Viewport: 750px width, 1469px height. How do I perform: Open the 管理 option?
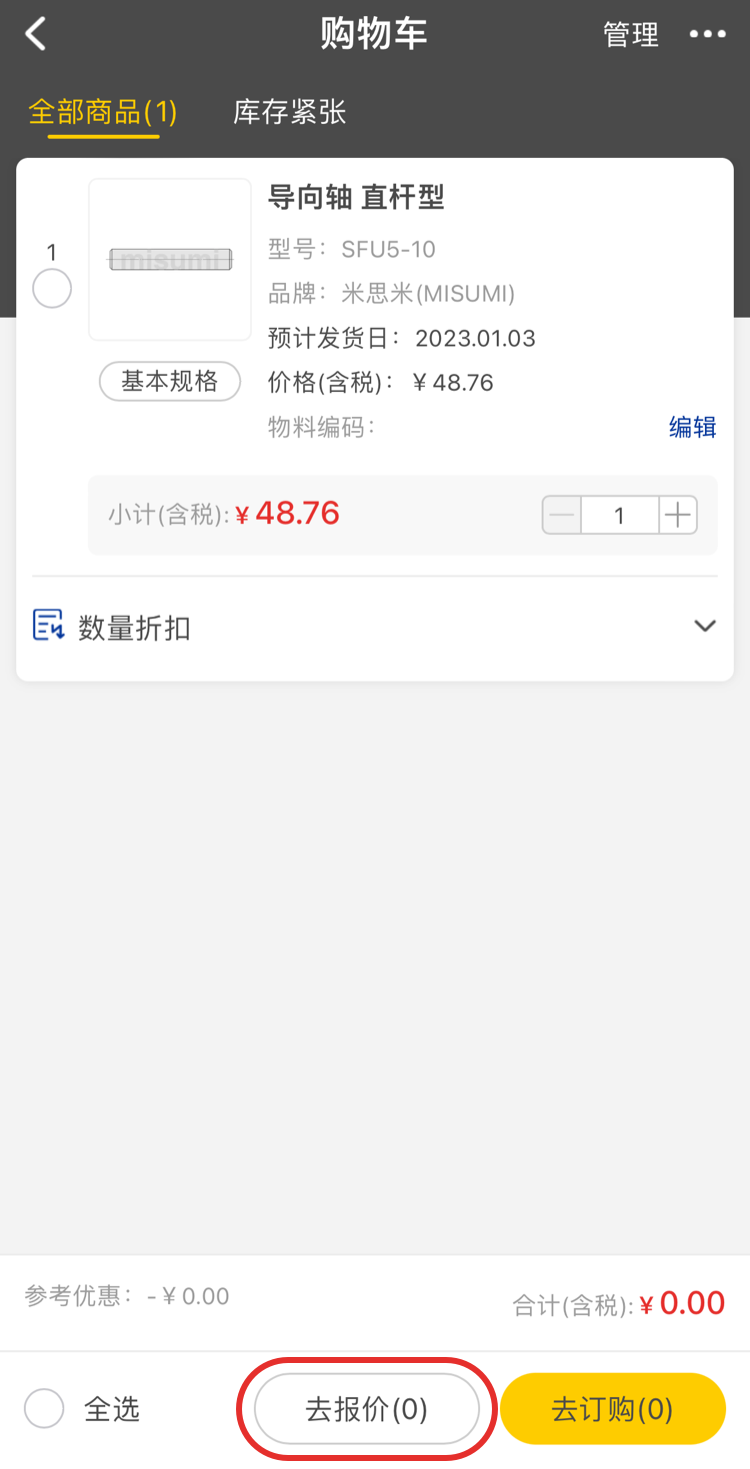(x=631, y=35)
